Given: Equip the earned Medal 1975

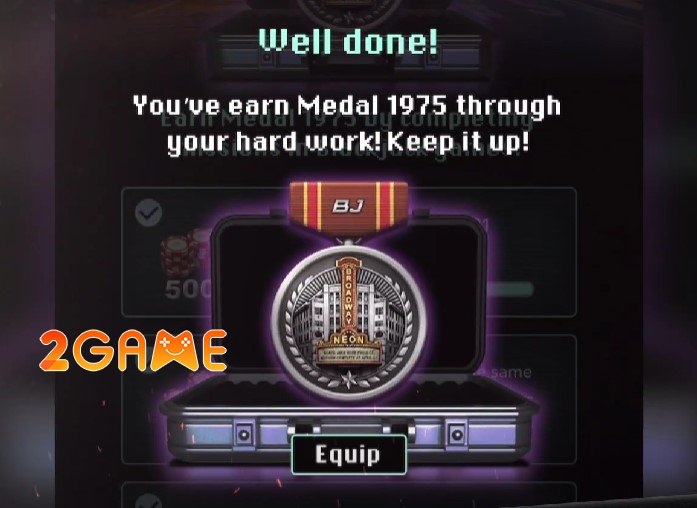Looking at the screenshot, I should coord(348,455).
